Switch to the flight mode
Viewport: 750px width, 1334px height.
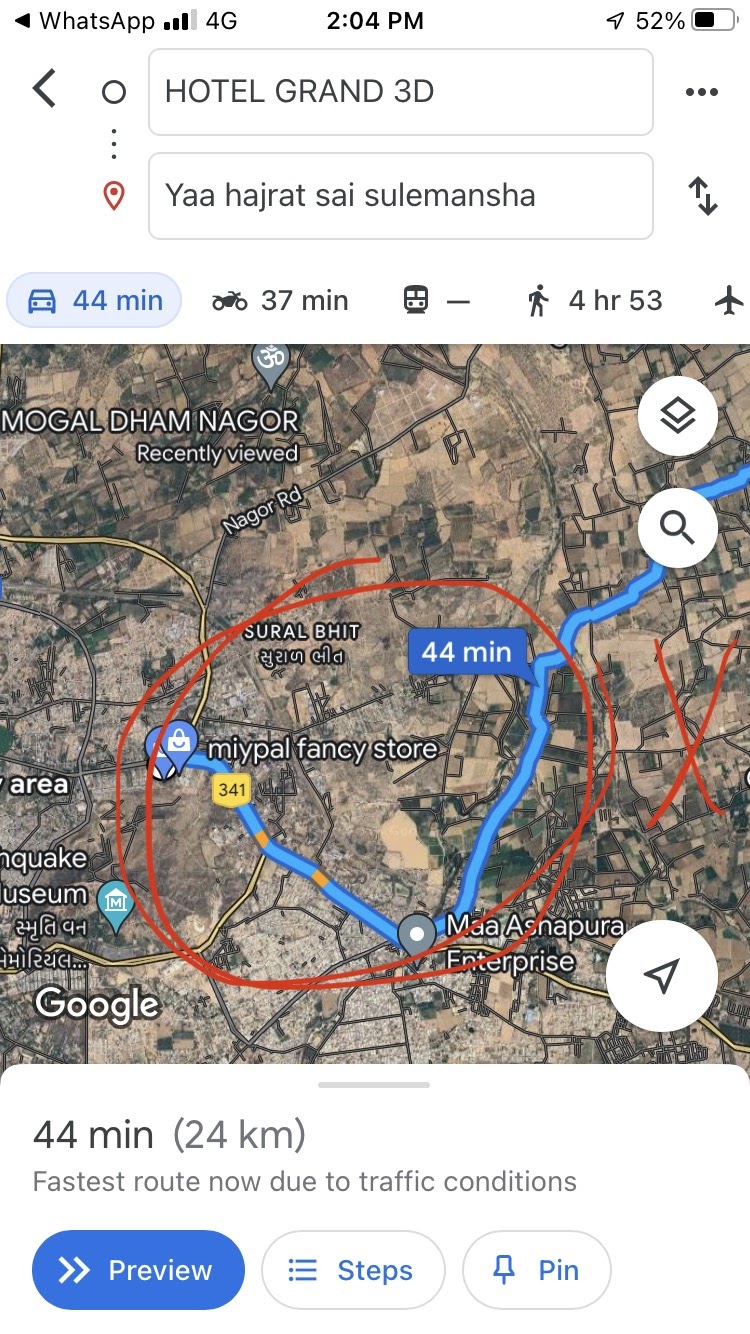click(731, 300)
